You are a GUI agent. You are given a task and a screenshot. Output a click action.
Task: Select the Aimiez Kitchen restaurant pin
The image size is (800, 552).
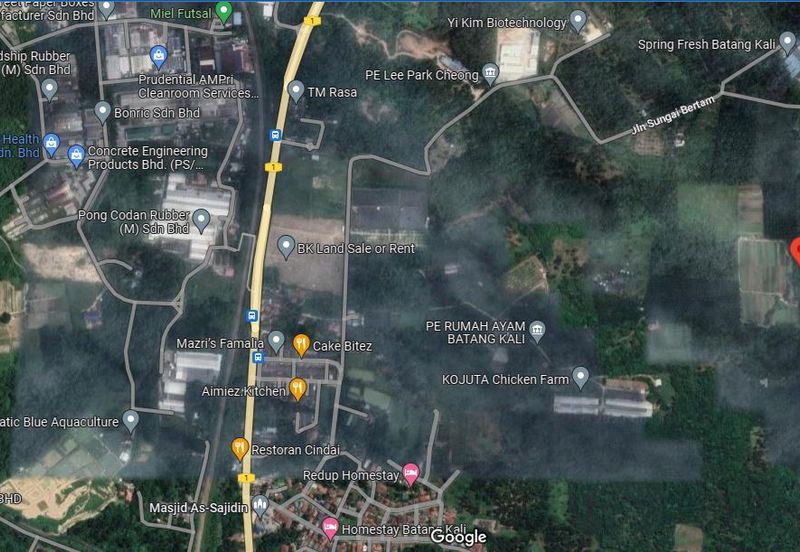click(x=297, y=388)
